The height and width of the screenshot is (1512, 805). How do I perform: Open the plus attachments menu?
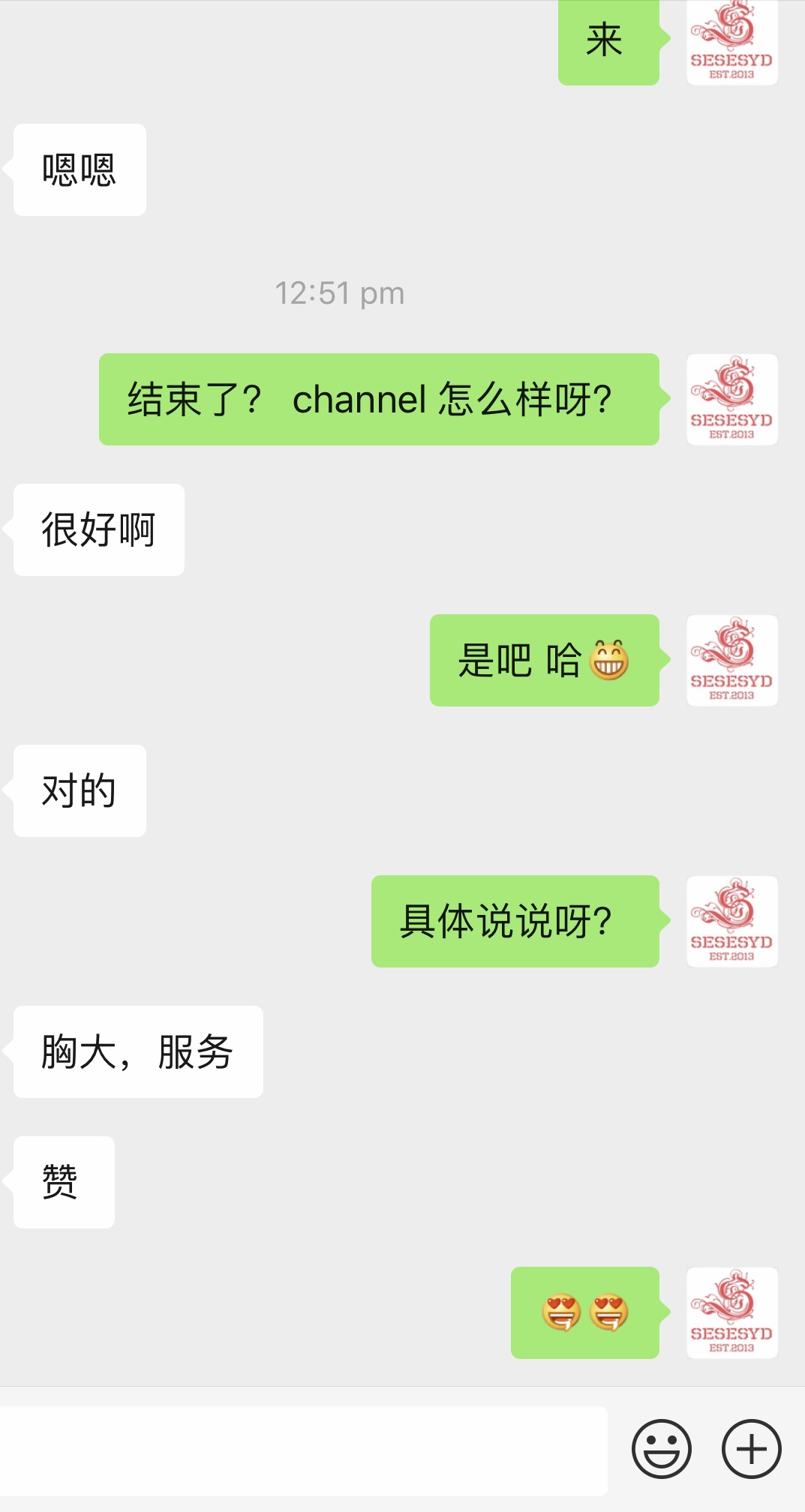pyautogui.click(x=751, y=1448)
